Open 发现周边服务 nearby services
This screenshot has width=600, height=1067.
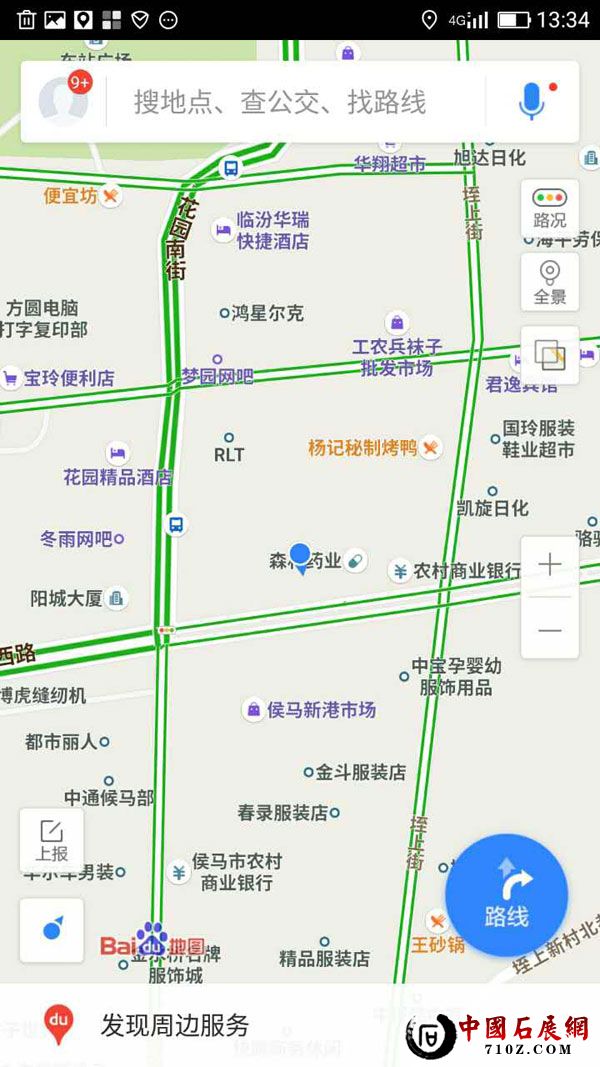(175, 1025)
